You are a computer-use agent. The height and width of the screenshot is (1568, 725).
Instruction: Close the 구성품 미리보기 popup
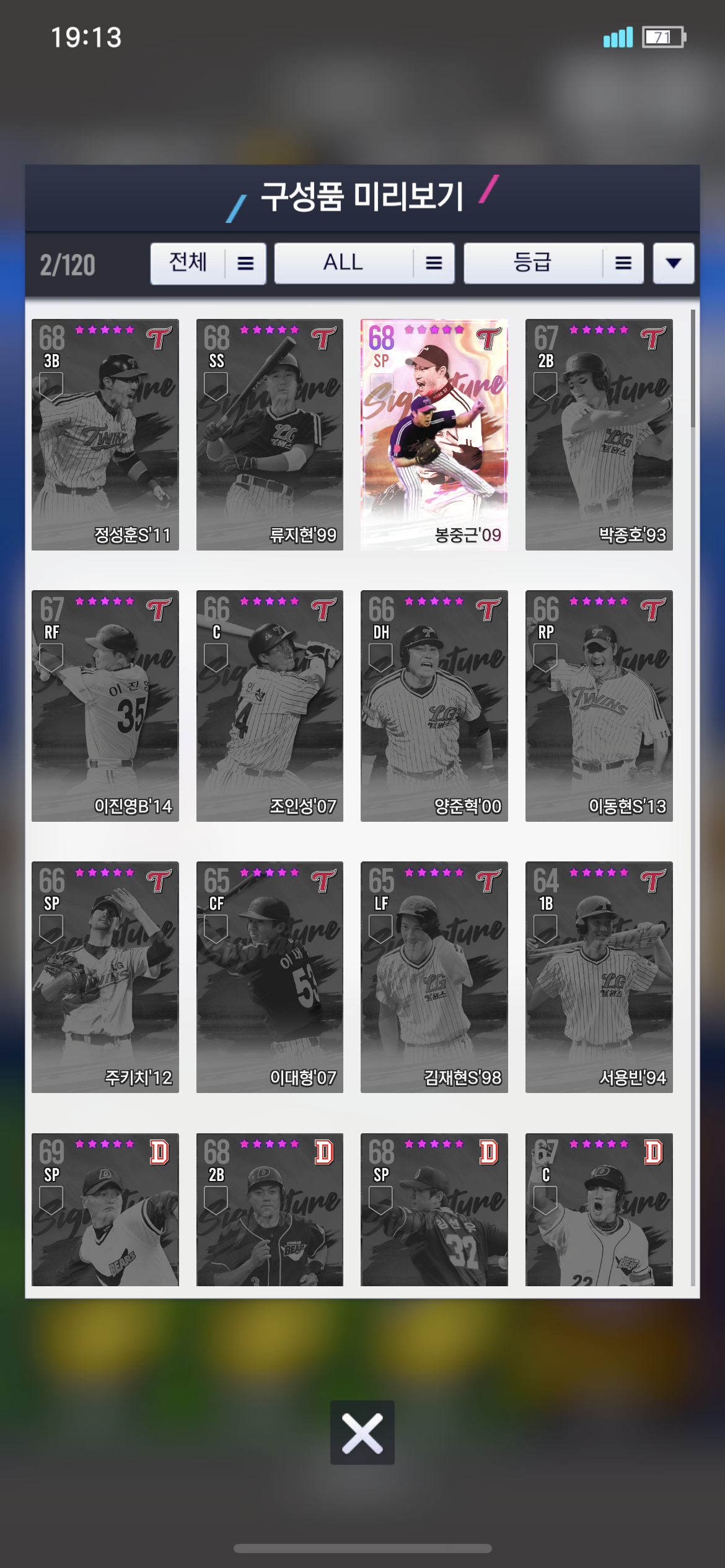tap(362, 1432)
